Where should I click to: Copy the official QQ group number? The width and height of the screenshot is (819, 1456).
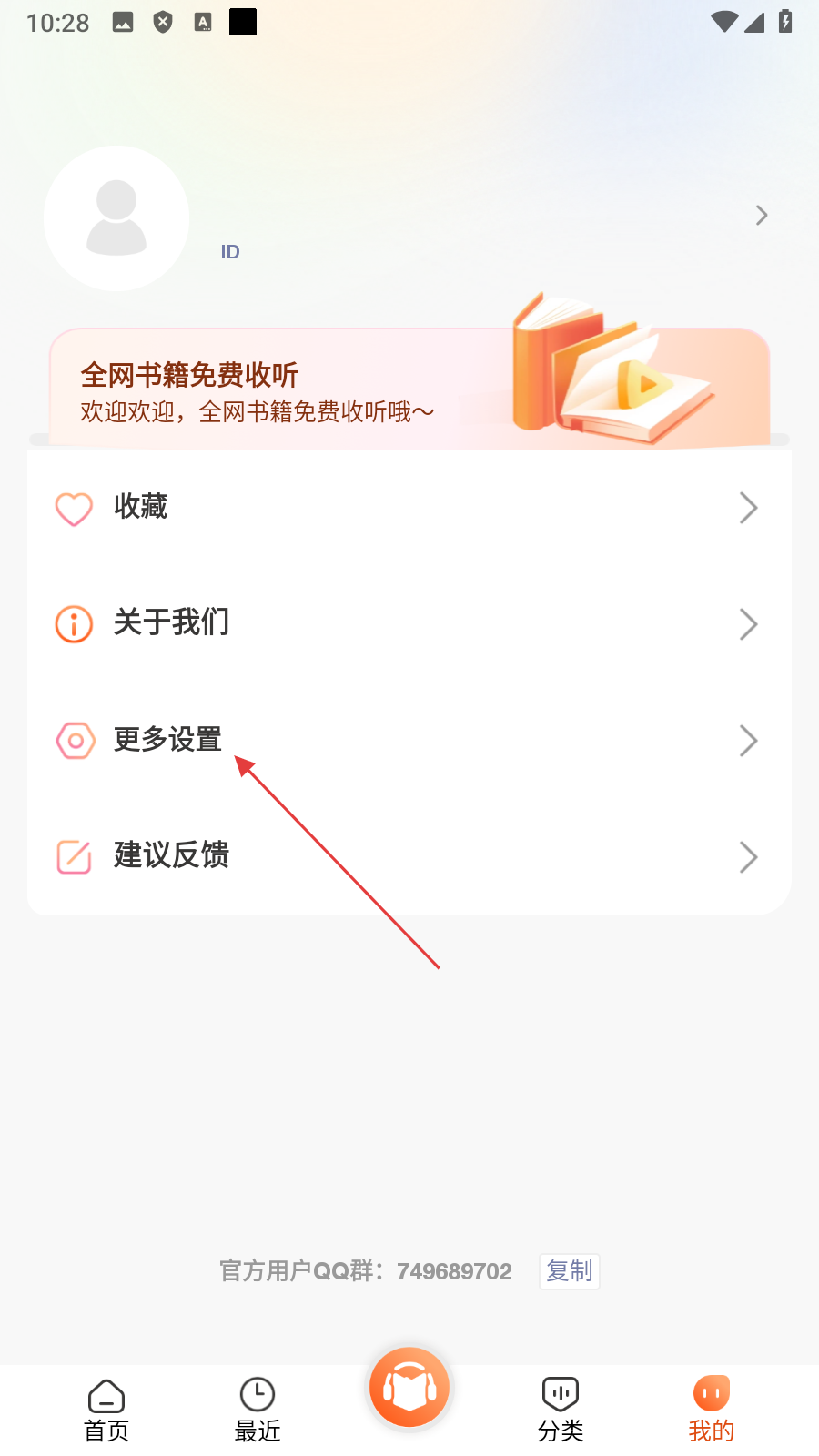[x=570, y=1271]
